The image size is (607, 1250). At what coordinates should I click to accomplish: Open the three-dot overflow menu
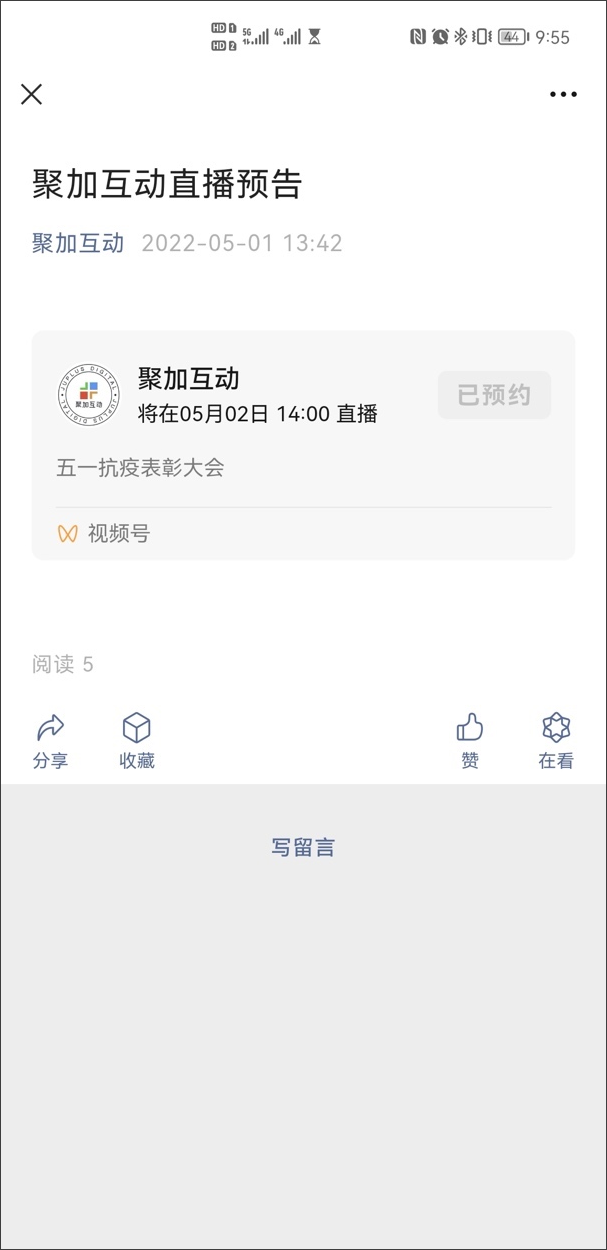(563, 95)
